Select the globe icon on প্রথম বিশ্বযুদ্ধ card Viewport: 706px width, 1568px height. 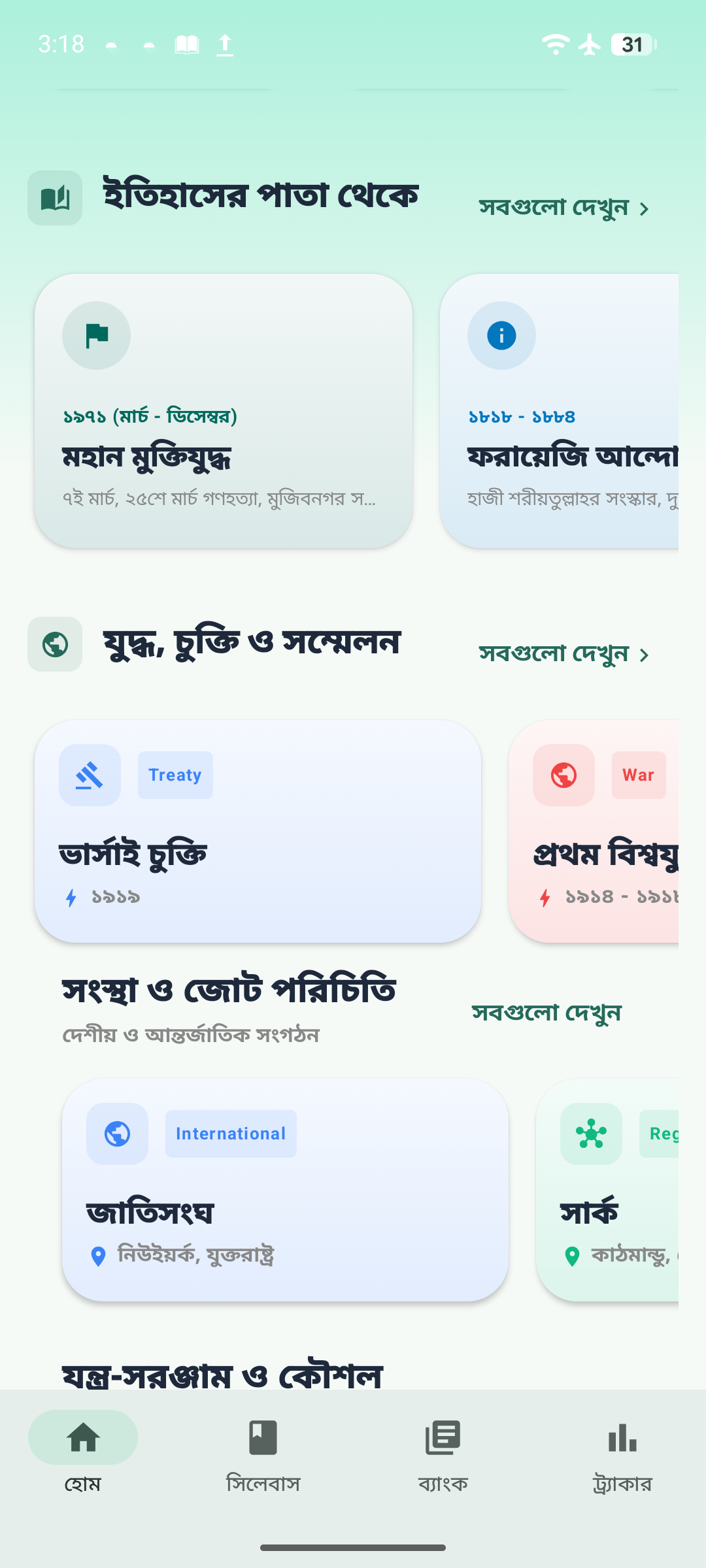pyautogui.click(x=563, y=776)
